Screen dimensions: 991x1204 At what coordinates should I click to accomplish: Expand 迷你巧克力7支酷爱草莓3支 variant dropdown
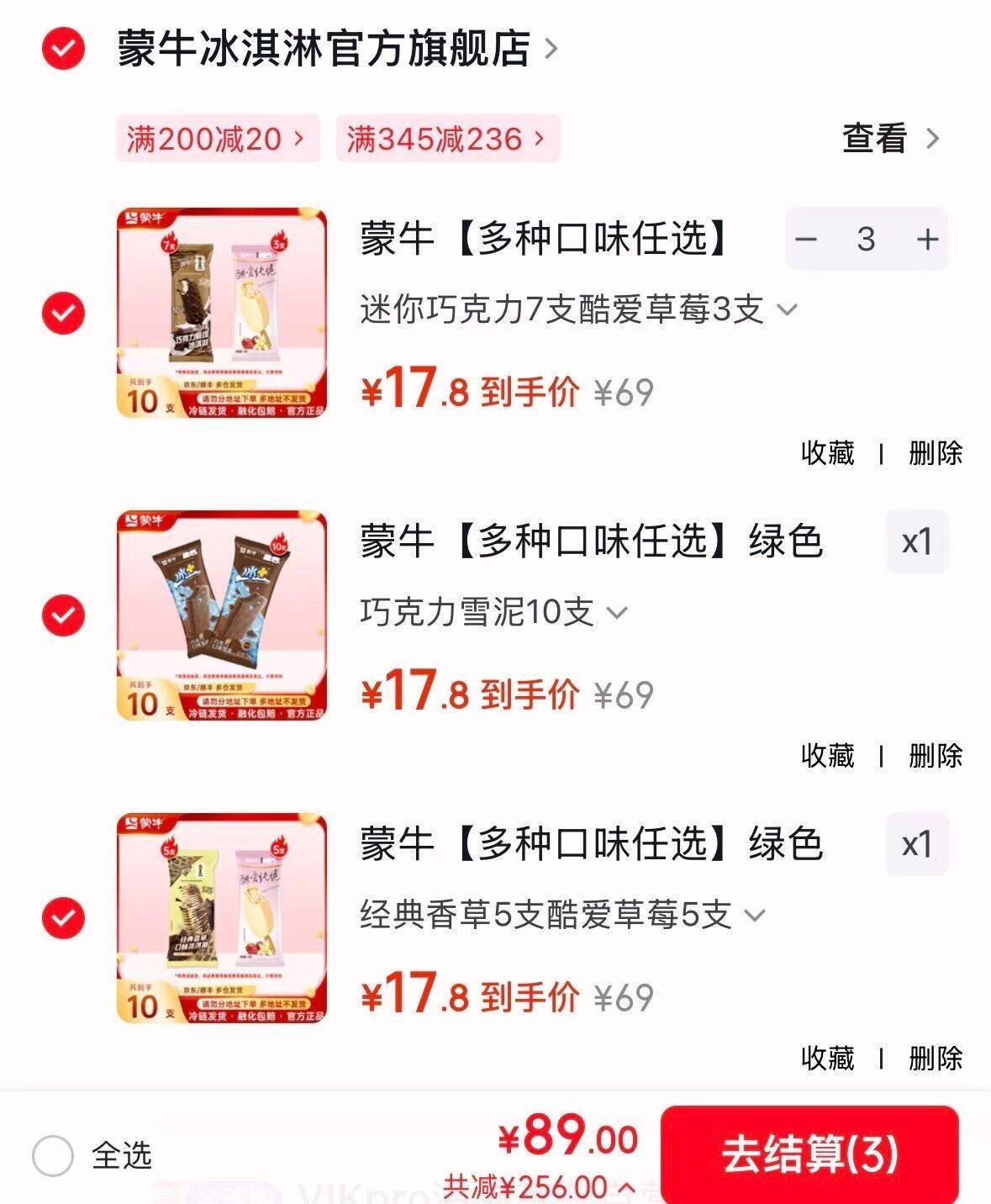[x=788, y=309]
